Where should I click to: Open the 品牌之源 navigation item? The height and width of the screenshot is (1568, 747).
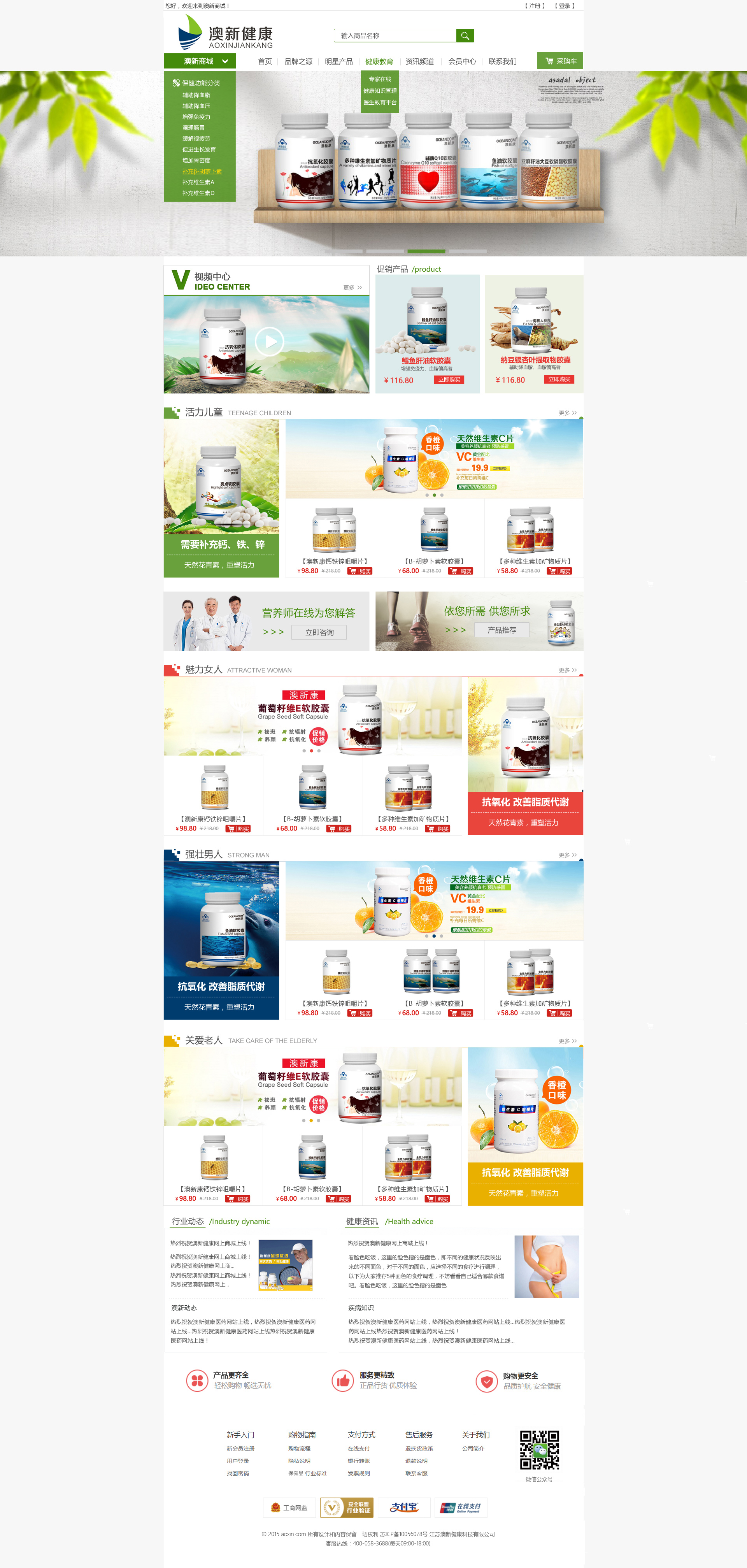(x=298, y=61)
